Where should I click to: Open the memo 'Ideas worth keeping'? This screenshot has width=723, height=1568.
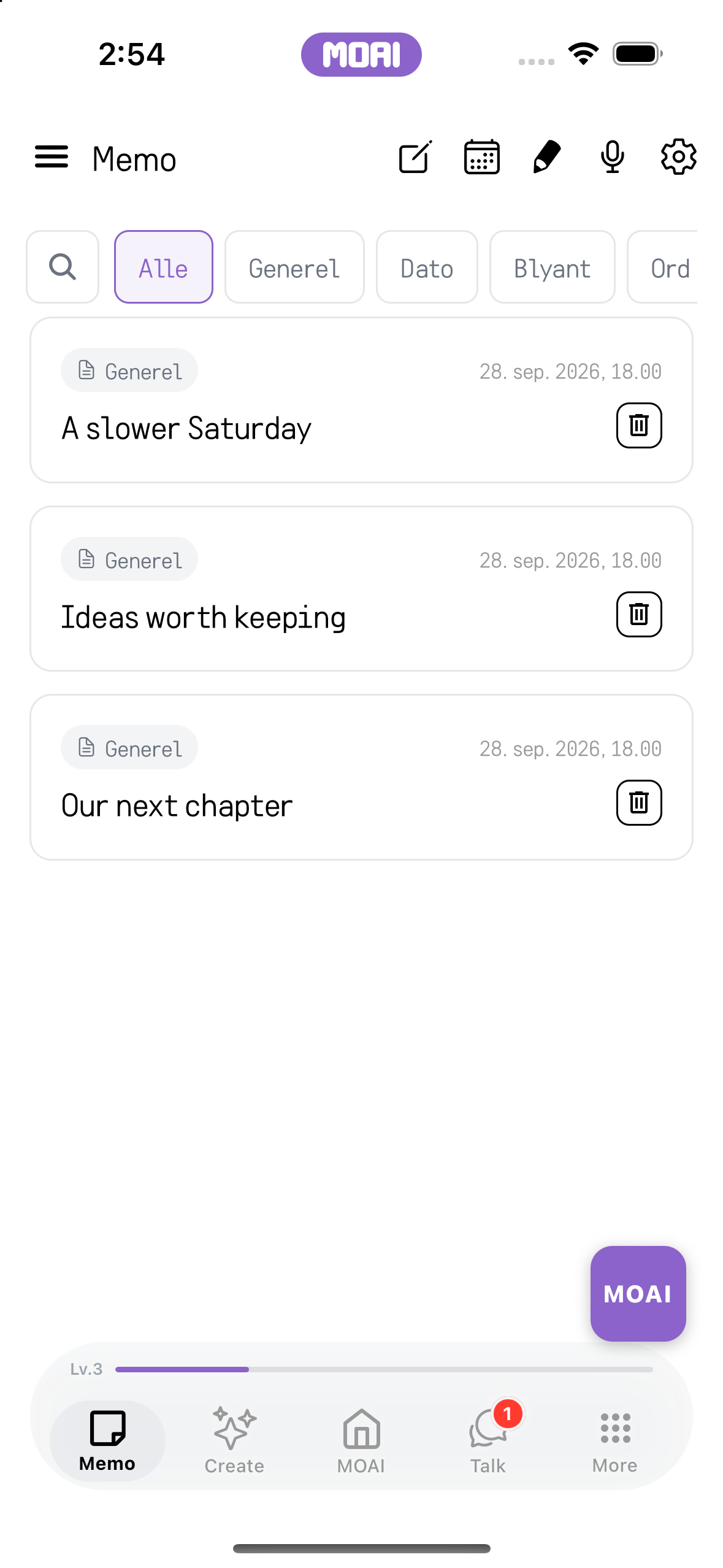(x=361, y=589)
